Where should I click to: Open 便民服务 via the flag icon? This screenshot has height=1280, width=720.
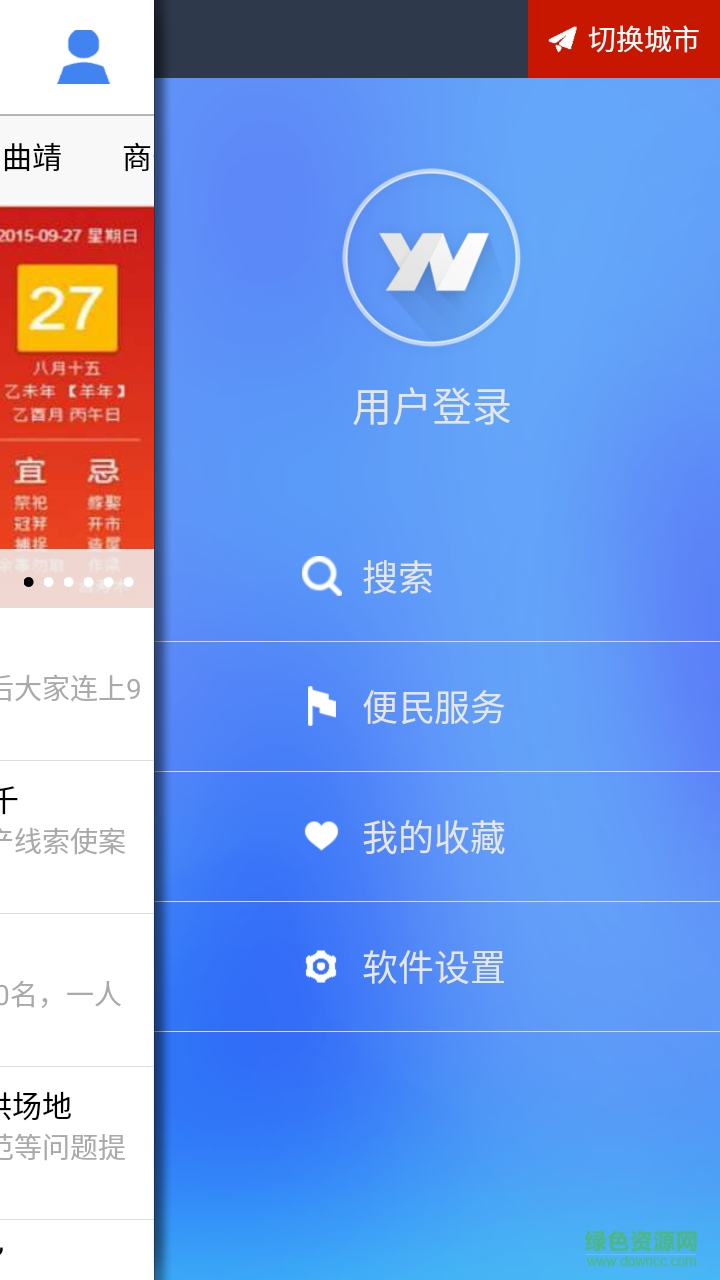[x=320, y=707]
